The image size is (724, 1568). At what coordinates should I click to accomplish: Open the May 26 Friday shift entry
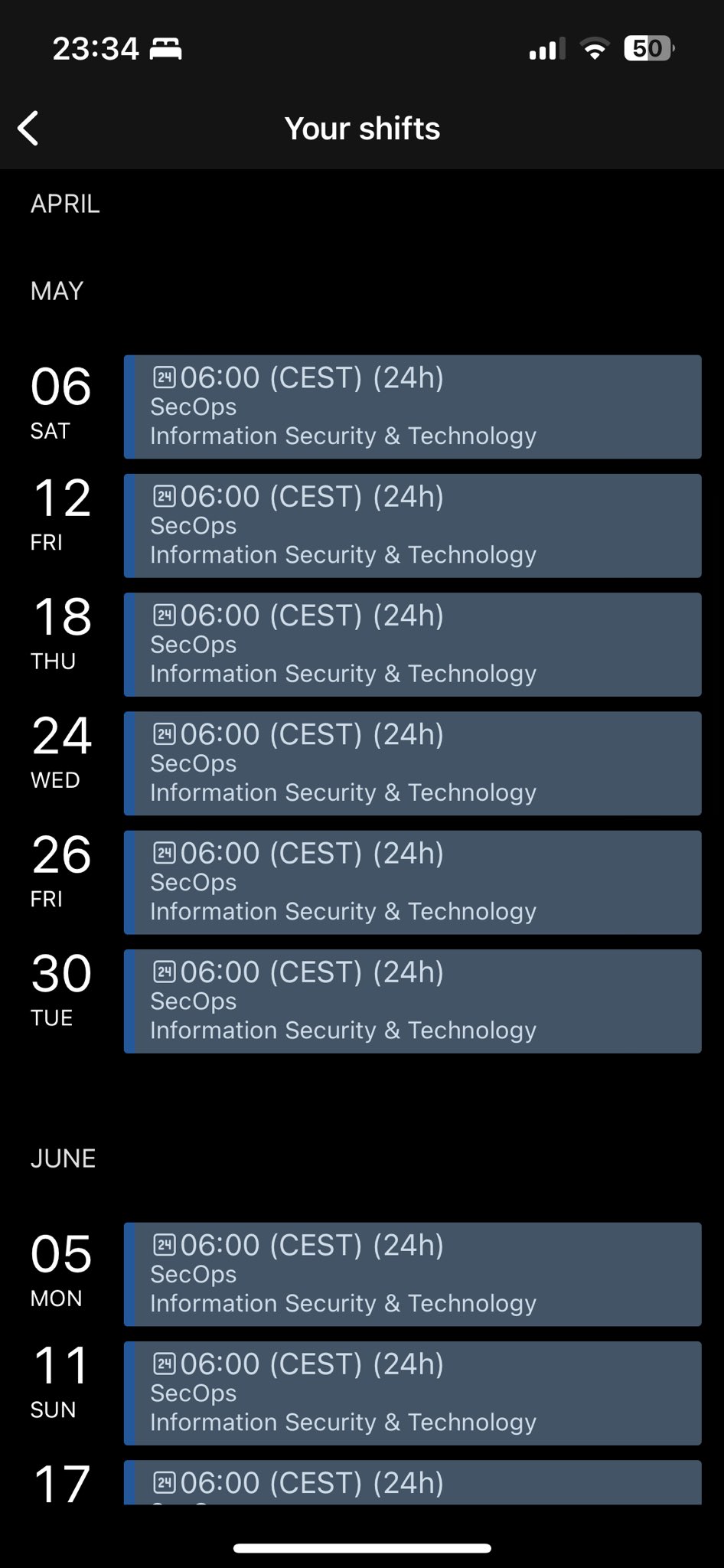(x=412, y=882)
